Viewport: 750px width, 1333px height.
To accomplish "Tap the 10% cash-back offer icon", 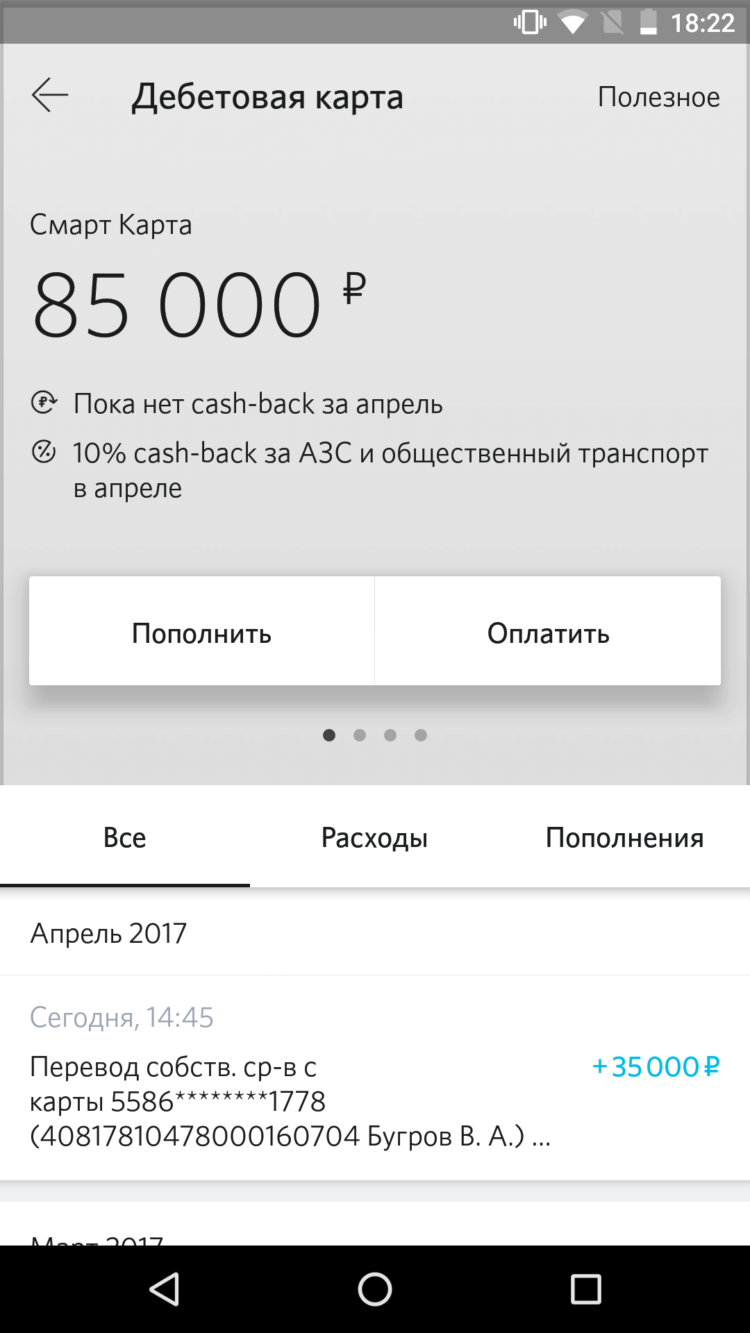I will (x=42, y=451).
